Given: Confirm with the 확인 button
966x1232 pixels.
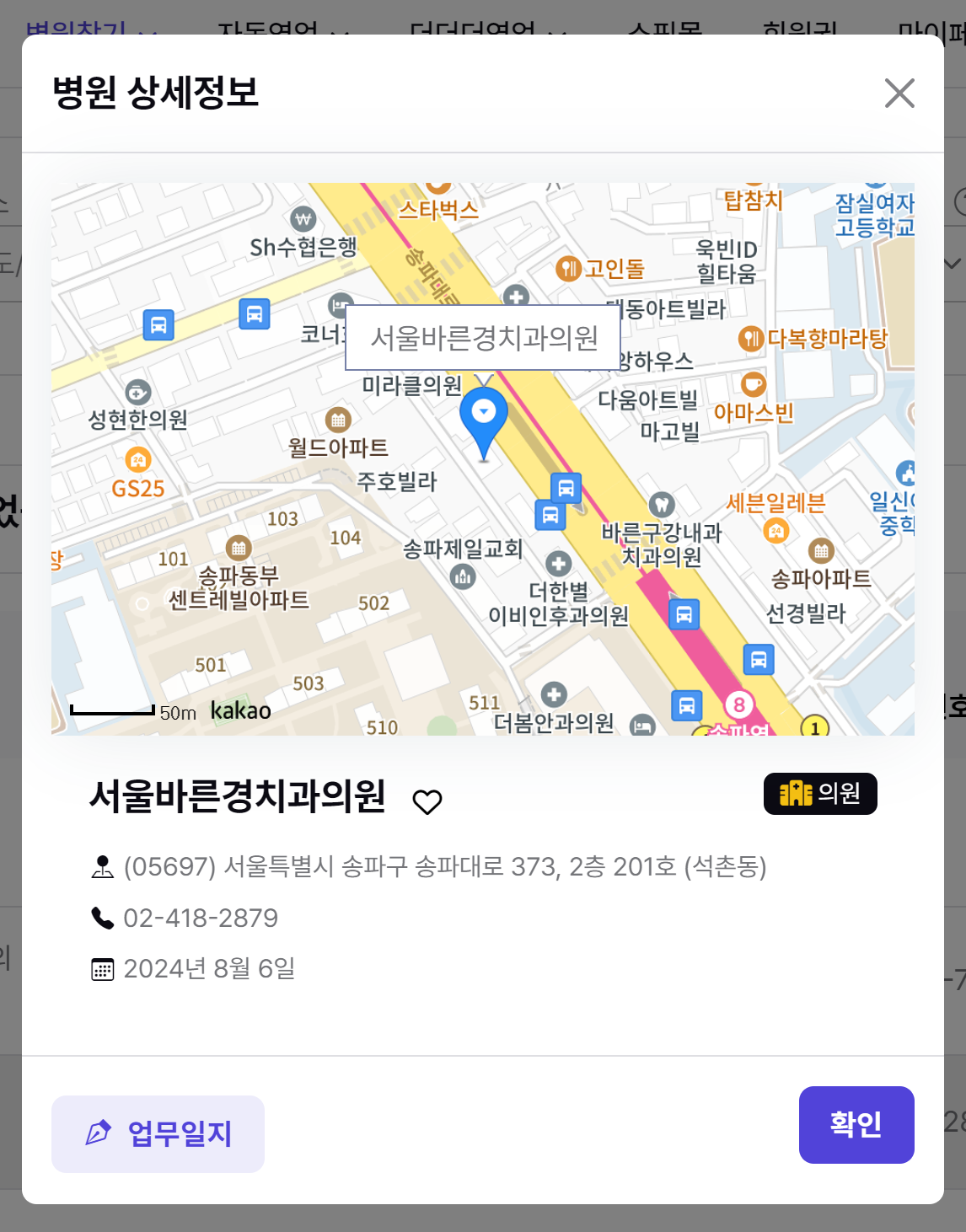Looking at the screenshot, I should tap(856, 1124).
